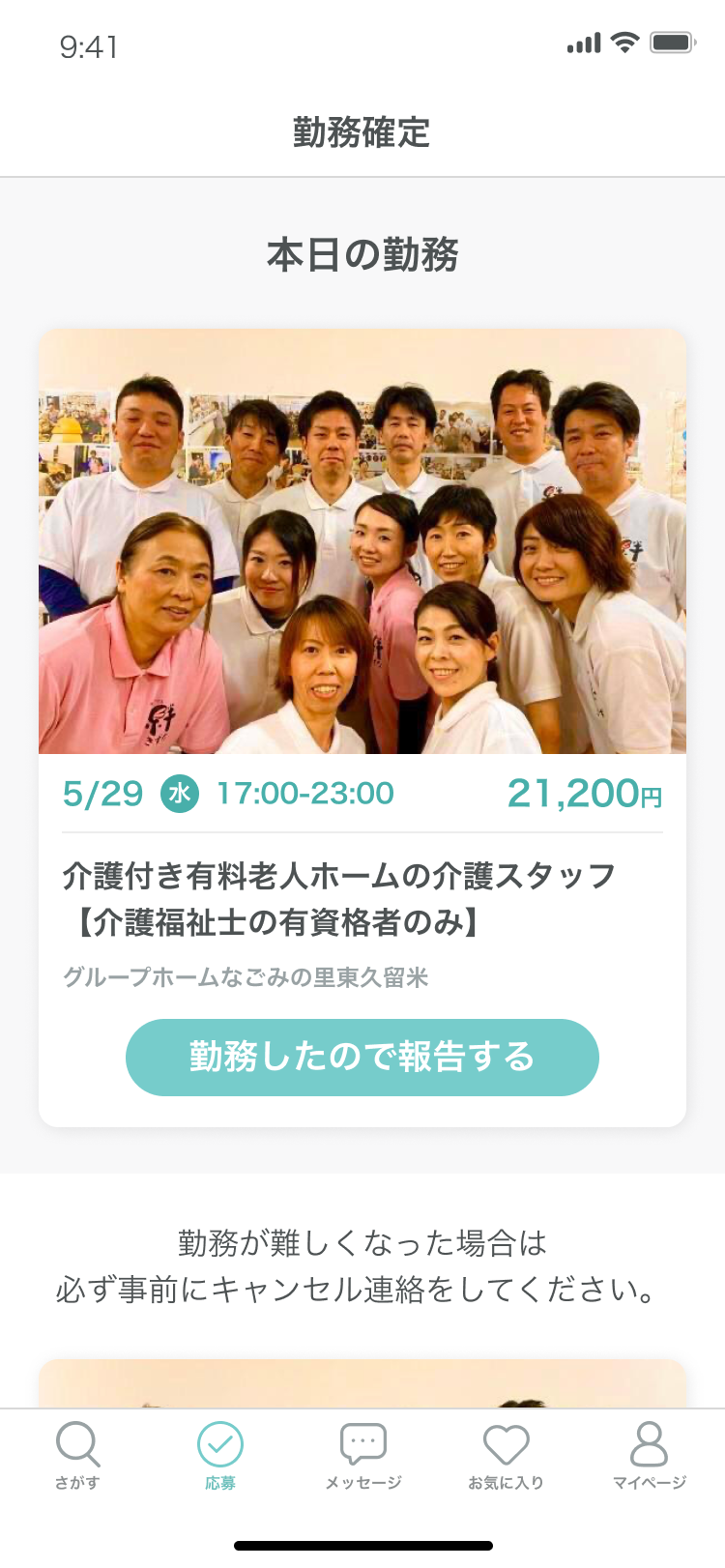Tap the facility name グループホームなごみの里東久留米
Image resolution: width=725 pixels, height=1568 pixels.
click(x=246, y=978)
